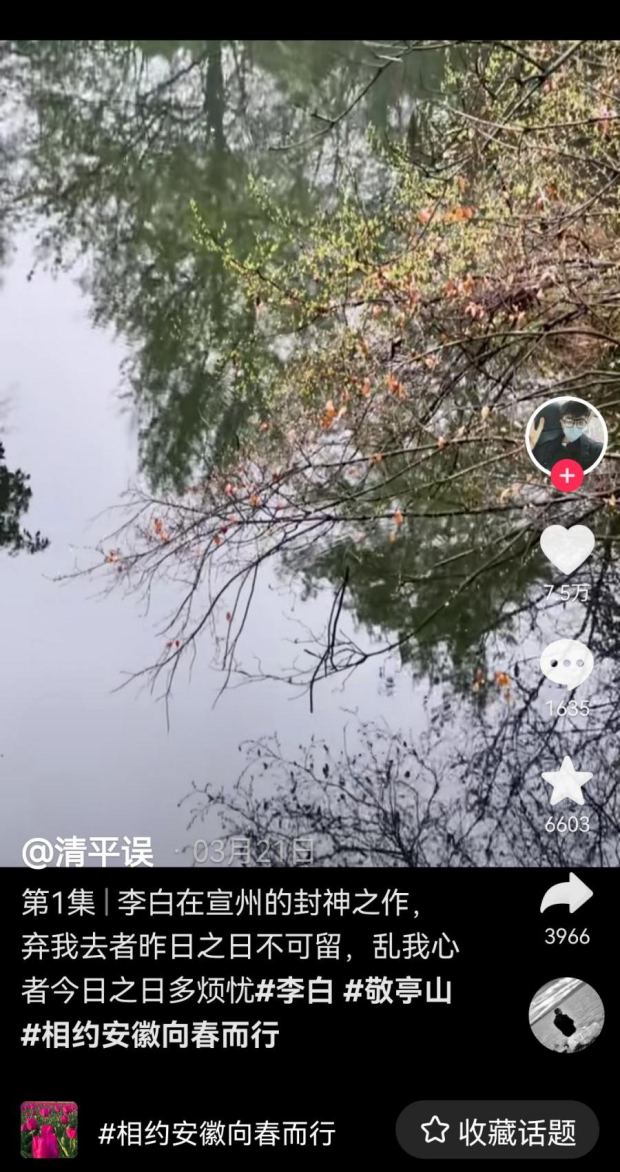The image size is (620, 1172).
Task: Share this video via arrow icon
Action: [567, 894]
